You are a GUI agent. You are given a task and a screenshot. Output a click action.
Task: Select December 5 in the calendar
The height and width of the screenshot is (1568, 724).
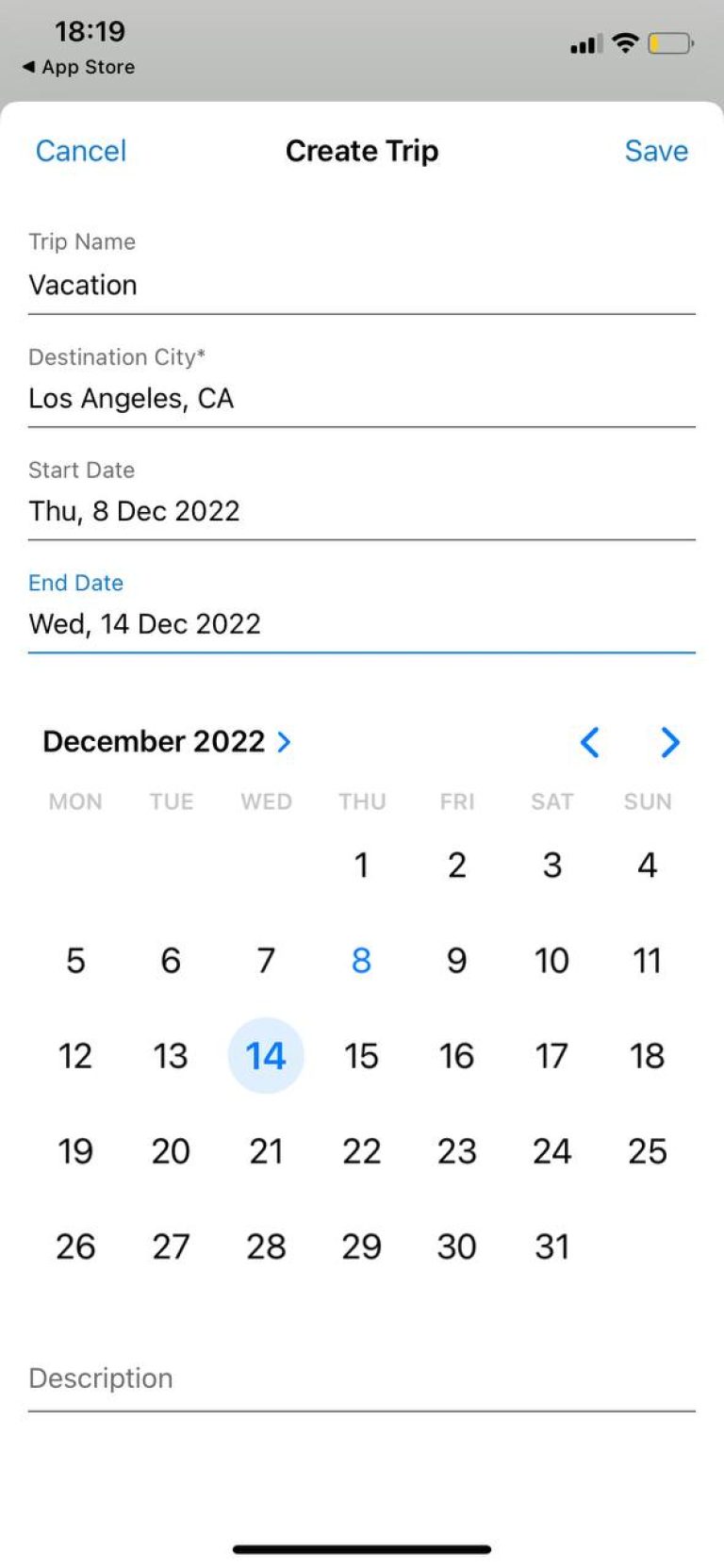pyautogui.click(x=75, y=961)
